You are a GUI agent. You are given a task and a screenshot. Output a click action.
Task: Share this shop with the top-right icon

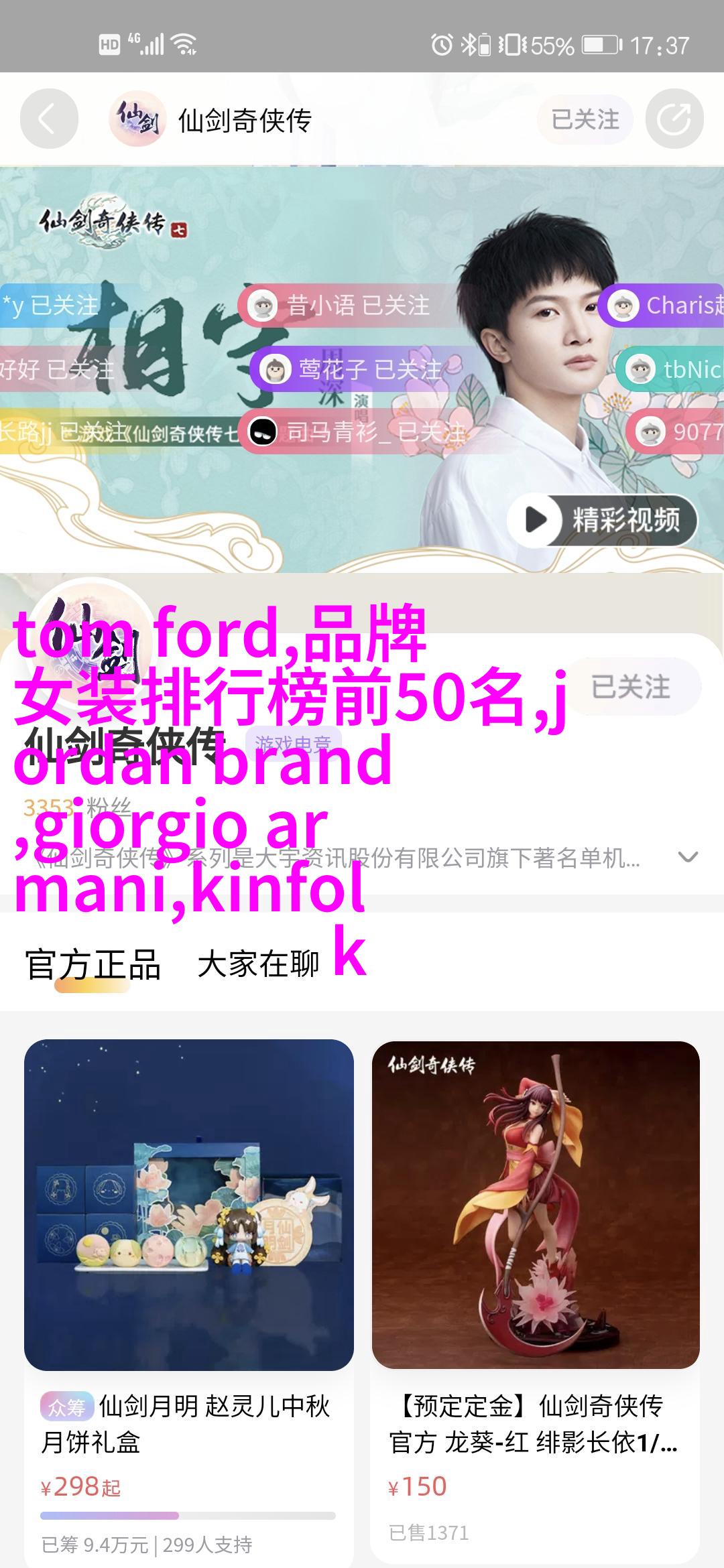tap(674, 119)
